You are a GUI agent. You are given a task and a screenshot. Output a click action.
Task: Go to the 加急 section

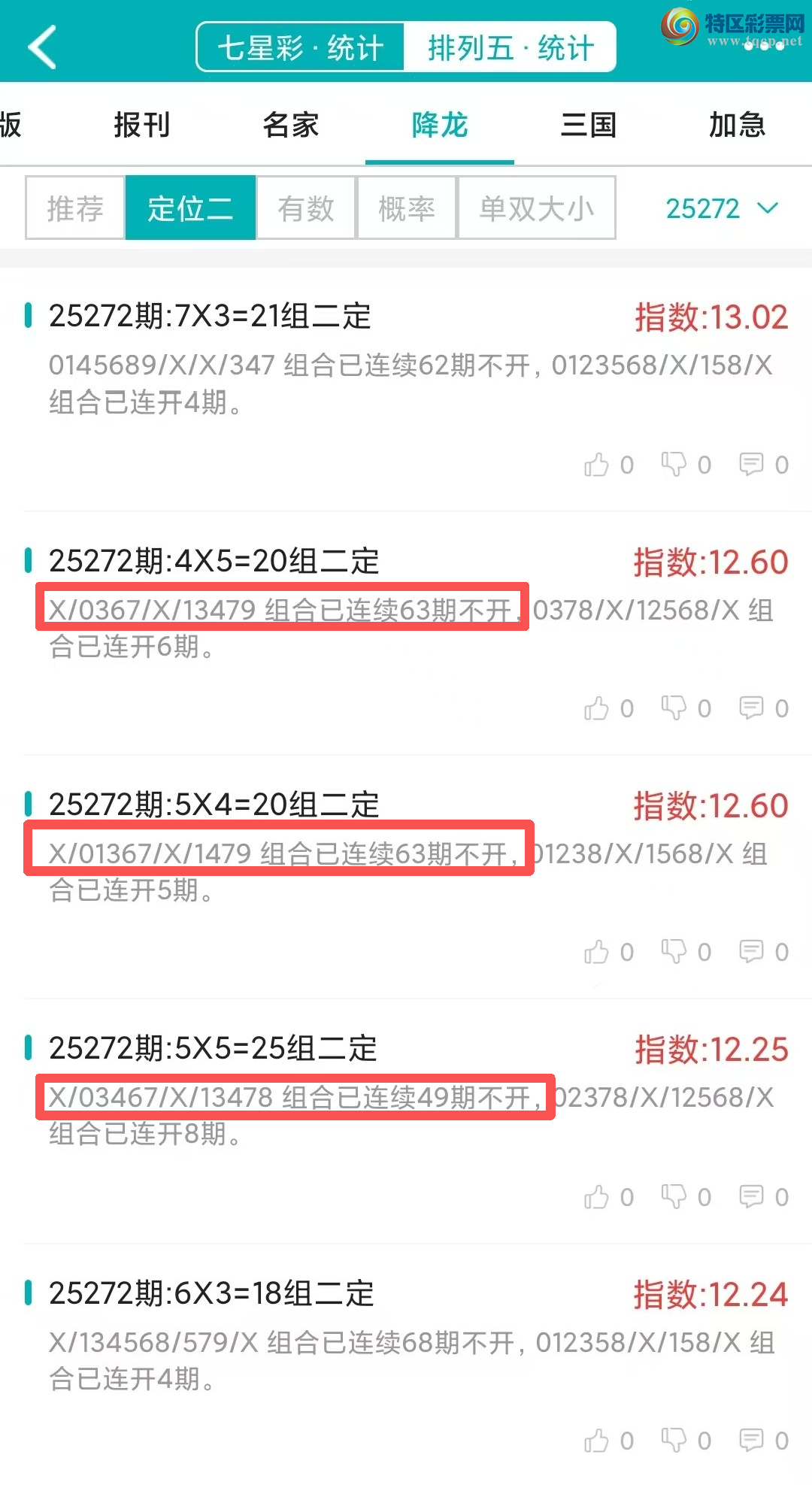736,125
